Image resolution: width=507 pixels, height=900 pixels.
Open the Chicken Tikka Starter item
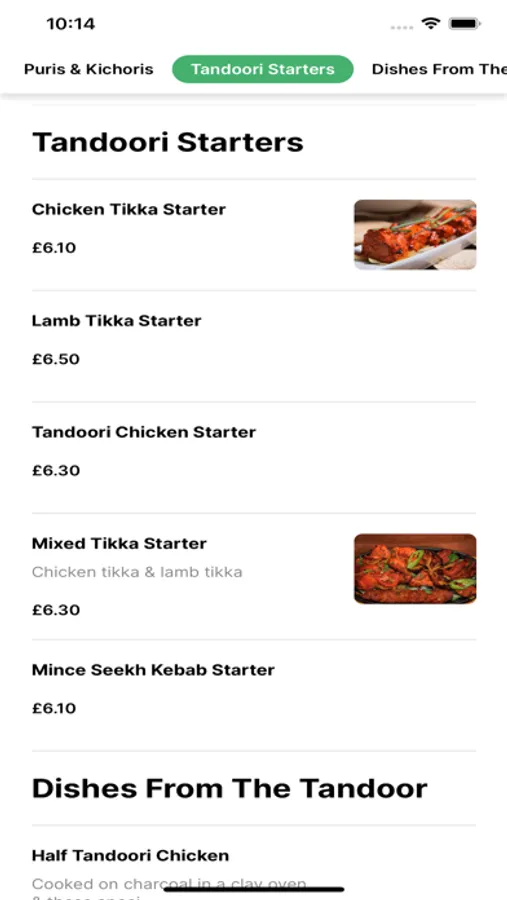pyautogui.click(x=254, y=235)
